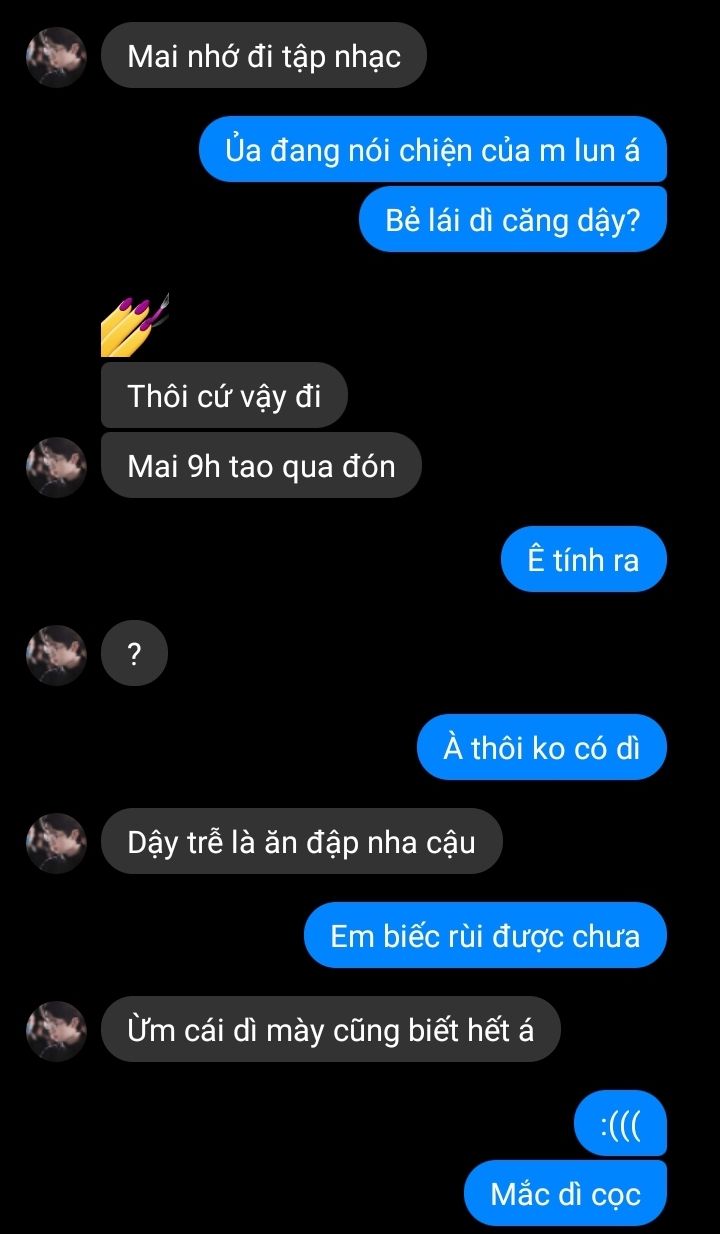Open avatar beside "Ừm cái dì mày cũng biết hết á"
This screenshot has width=720, height=1234.
point(57,1030)
